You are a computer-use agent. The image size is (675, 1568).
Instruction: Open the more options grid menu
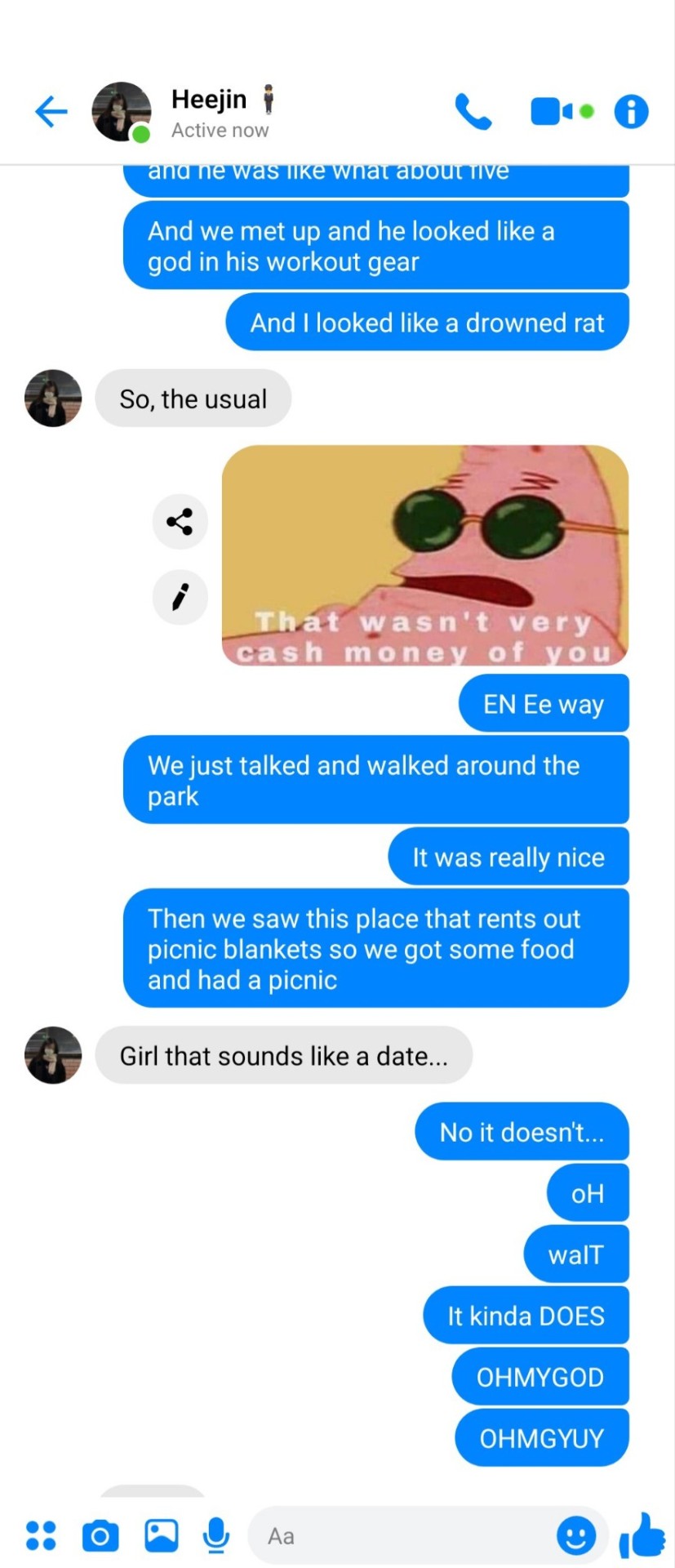(x=41, y=1535)
